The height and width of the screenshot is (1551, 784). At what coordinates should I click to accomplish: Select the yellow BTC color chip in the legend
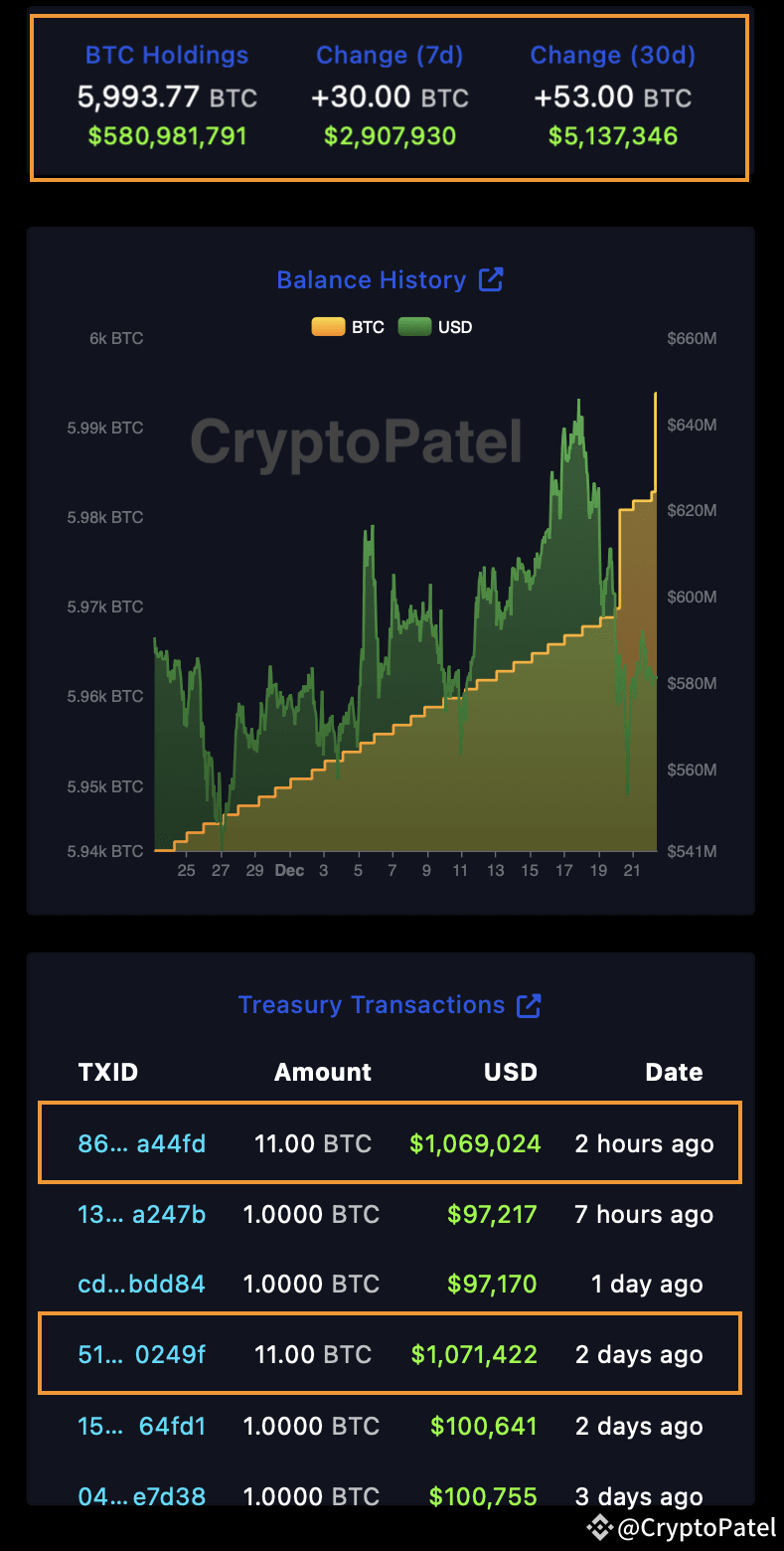coord(327,326)
